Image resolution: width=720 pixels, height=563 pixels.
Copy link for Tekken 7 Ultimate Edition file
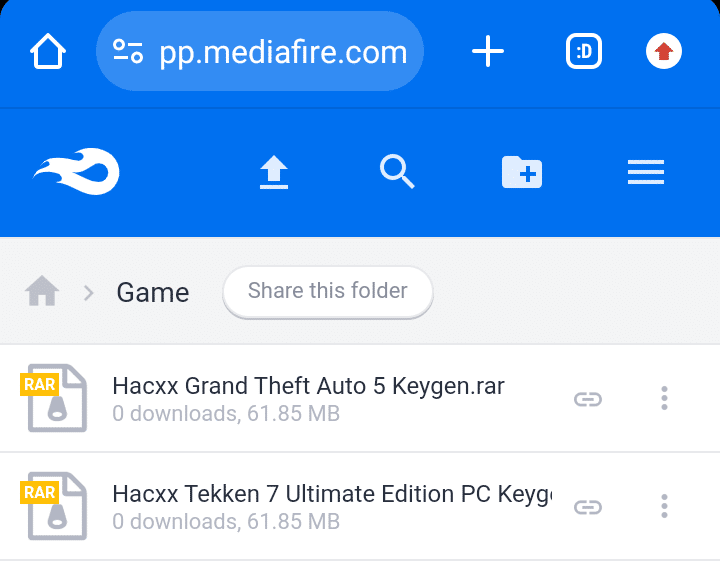[588, 507]
